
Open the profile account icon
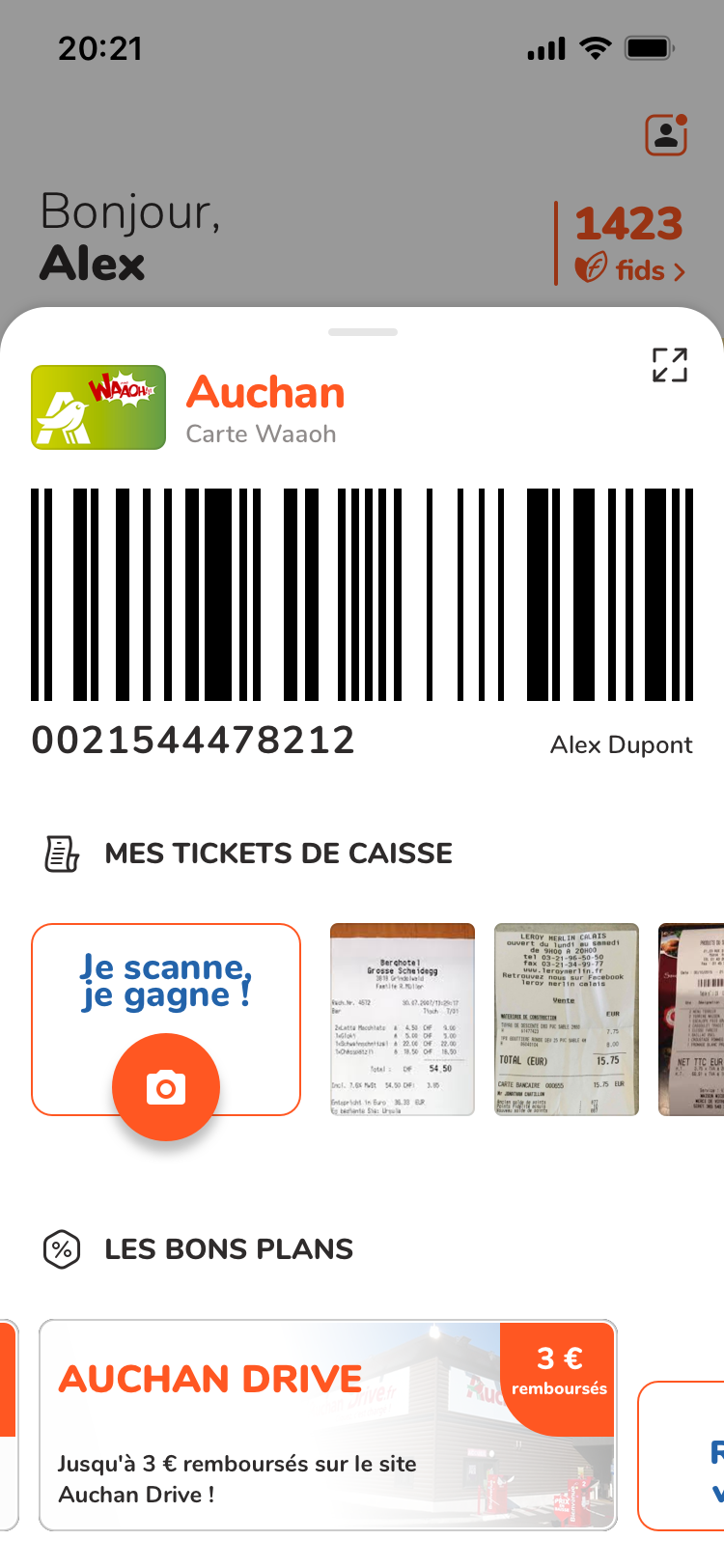(666, 134)
